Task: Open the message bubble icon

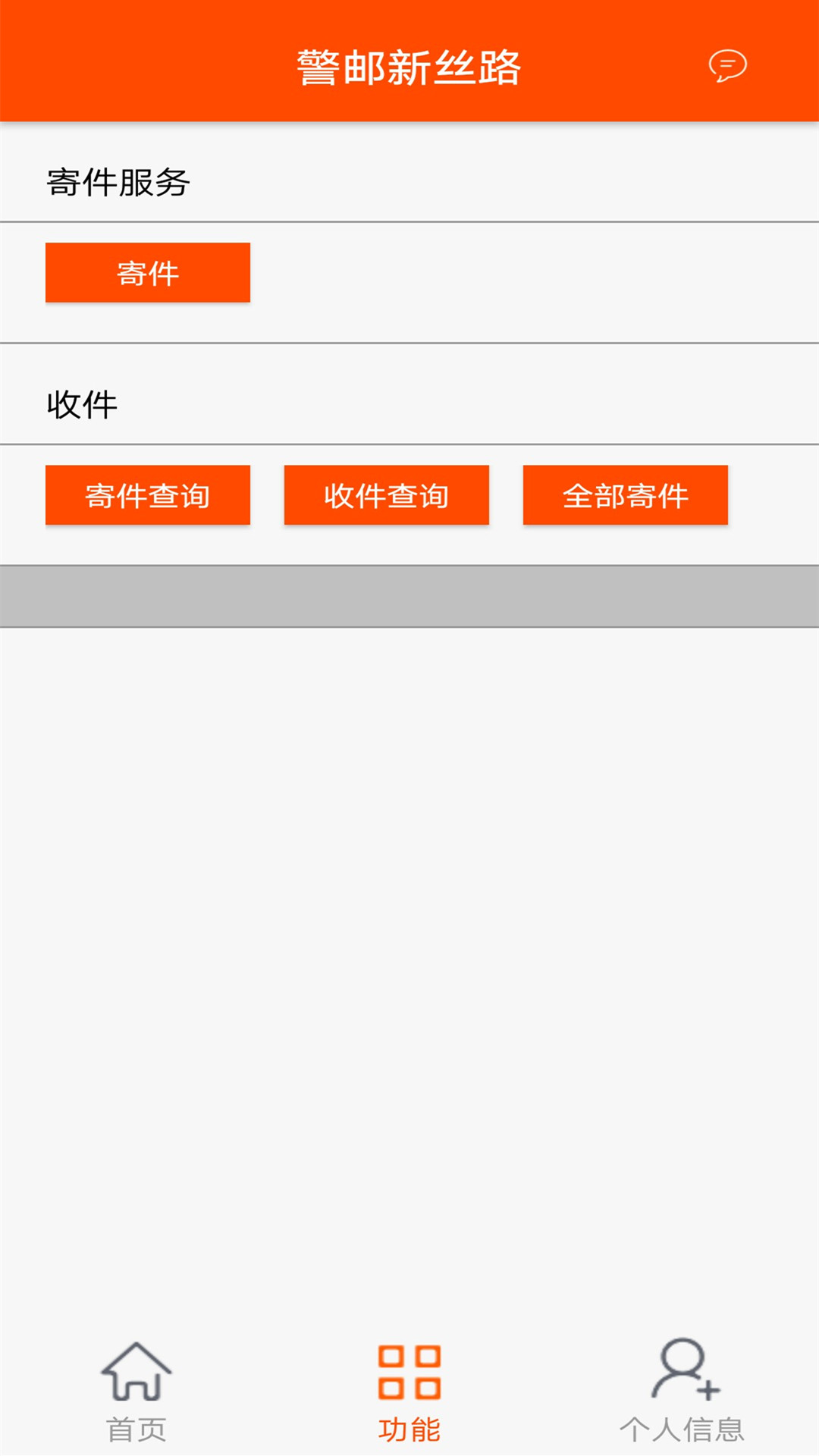Action: pos(727,66)
